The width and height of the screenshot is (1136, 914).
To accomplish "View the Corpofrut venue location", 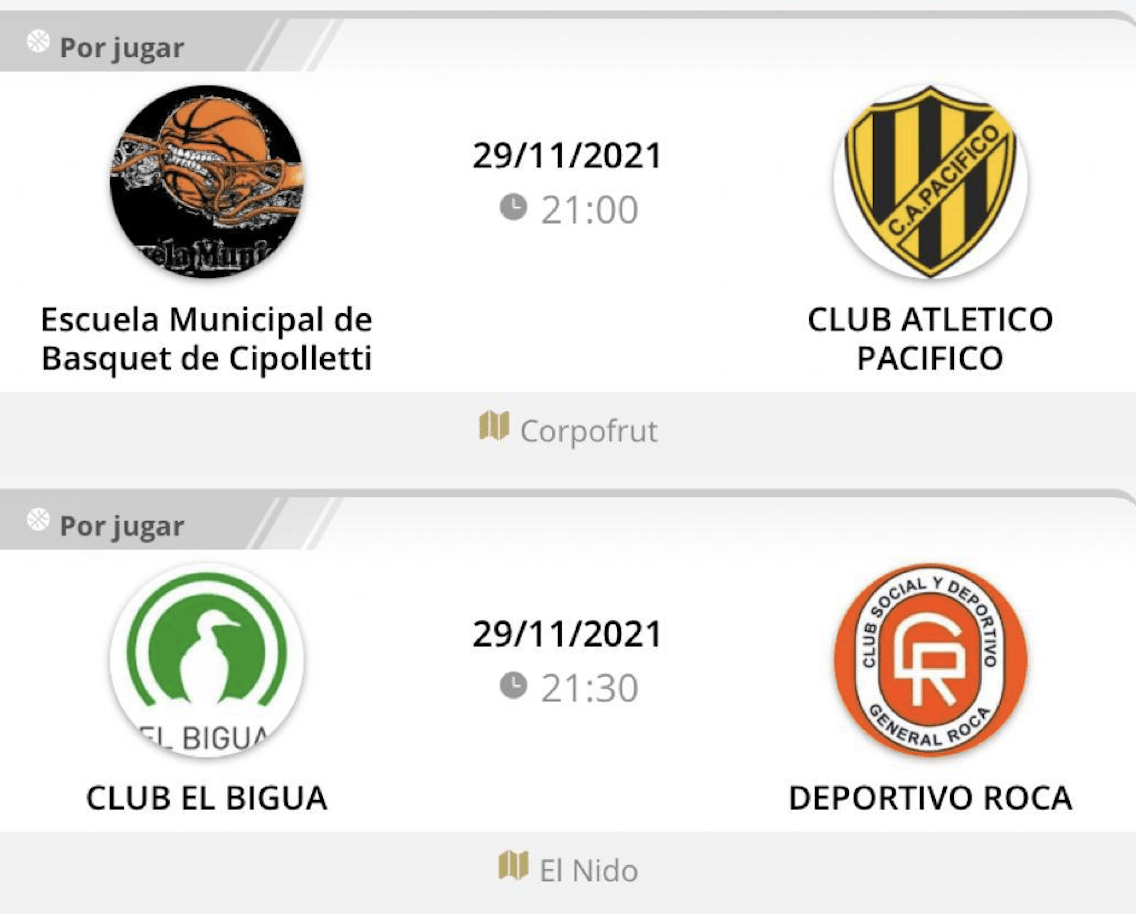I will click(568, 431).
